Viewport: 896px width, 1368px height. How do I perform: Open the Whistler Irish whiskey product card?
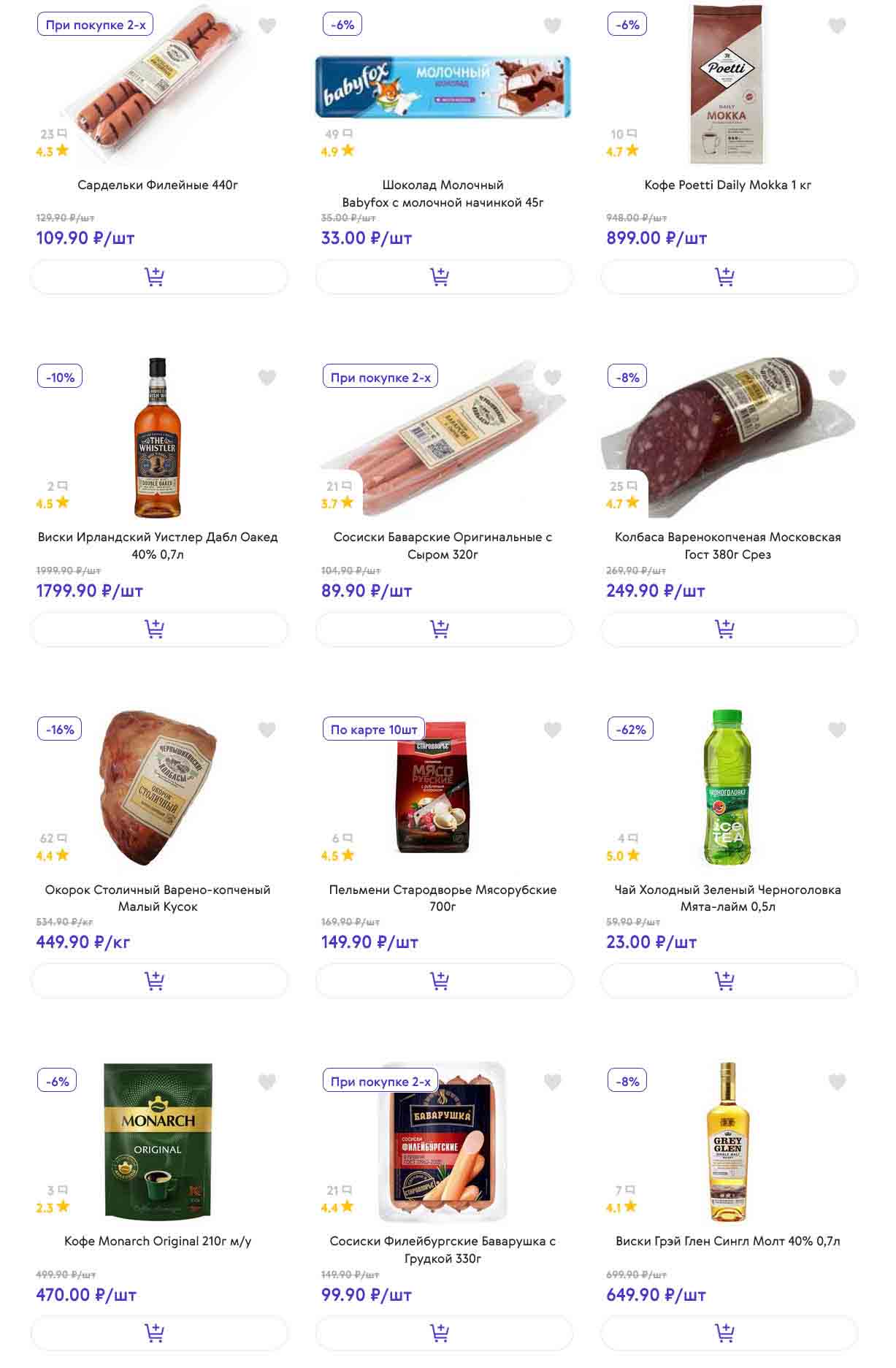pos(158,545)
